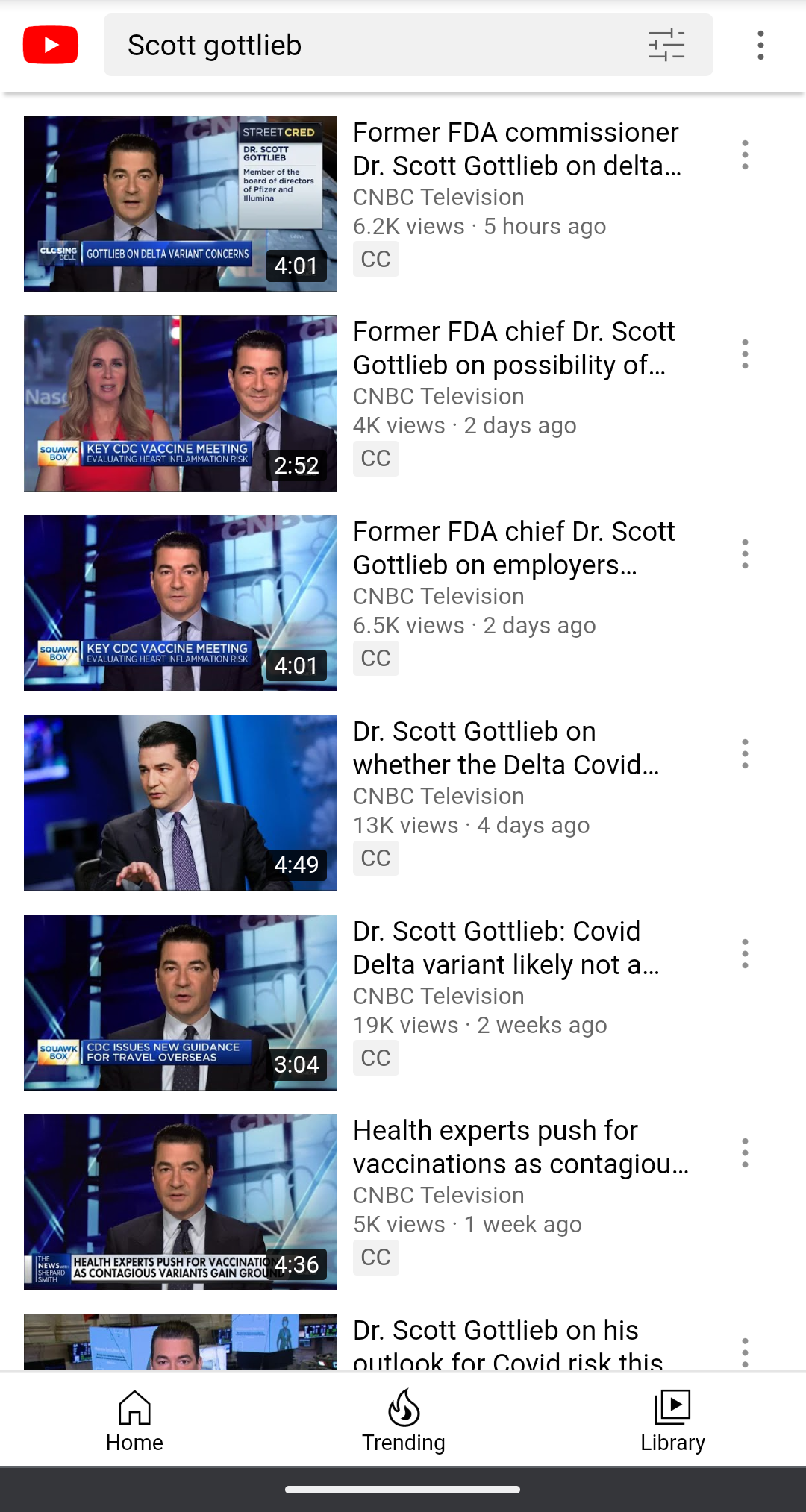Open options for the 'Delta variant likely not' video
The image size is (806, 1512).
745,954
